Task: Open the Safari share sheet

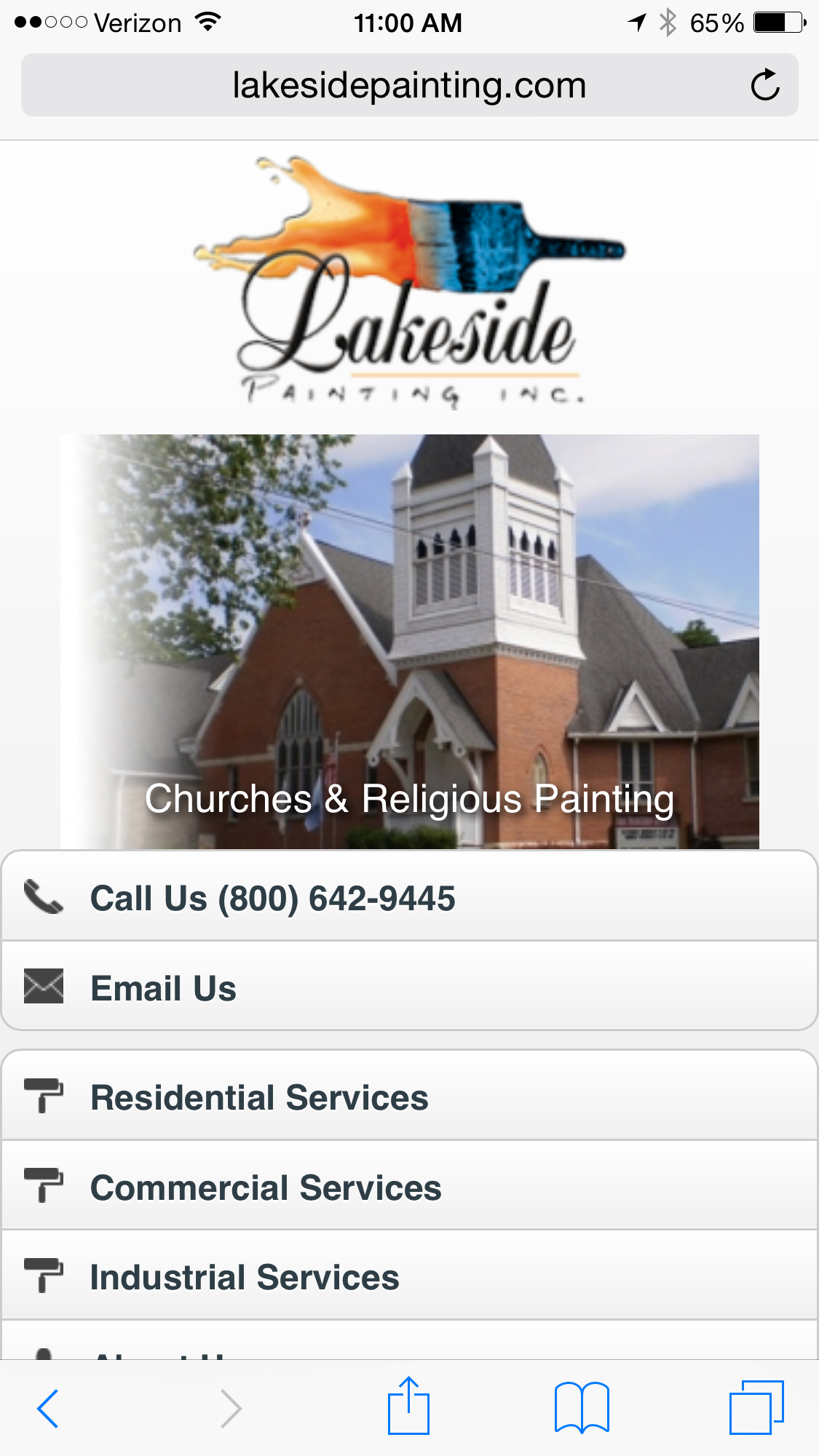Action: click(x=408, y=1406)
